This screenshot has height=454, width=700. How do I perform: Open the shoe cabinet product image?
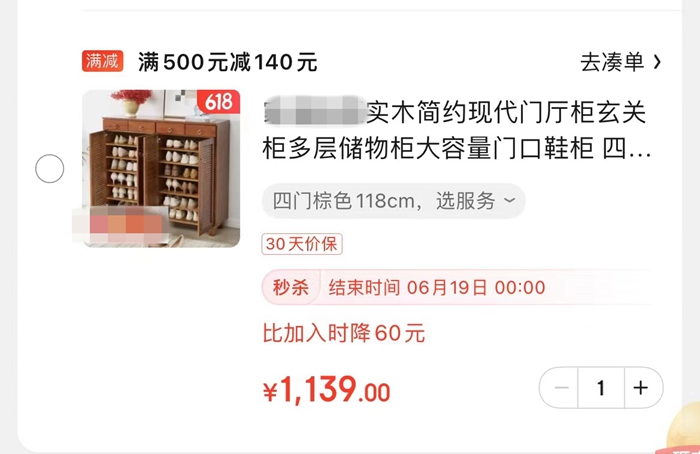pyautogui.click(x=161, y=168)
